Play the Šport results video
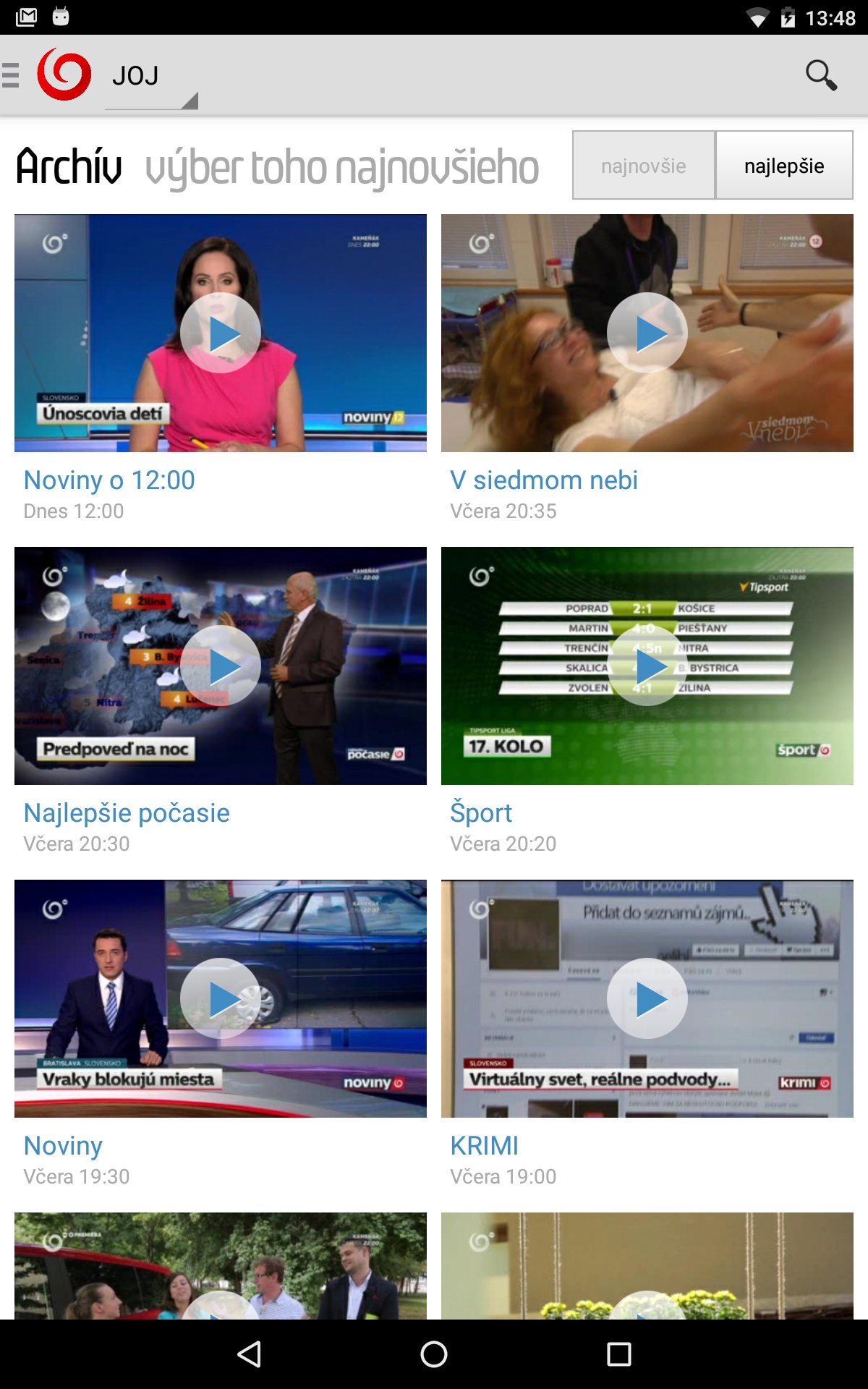The height and width of the screenshot is (1389, 868). point(647,666)
